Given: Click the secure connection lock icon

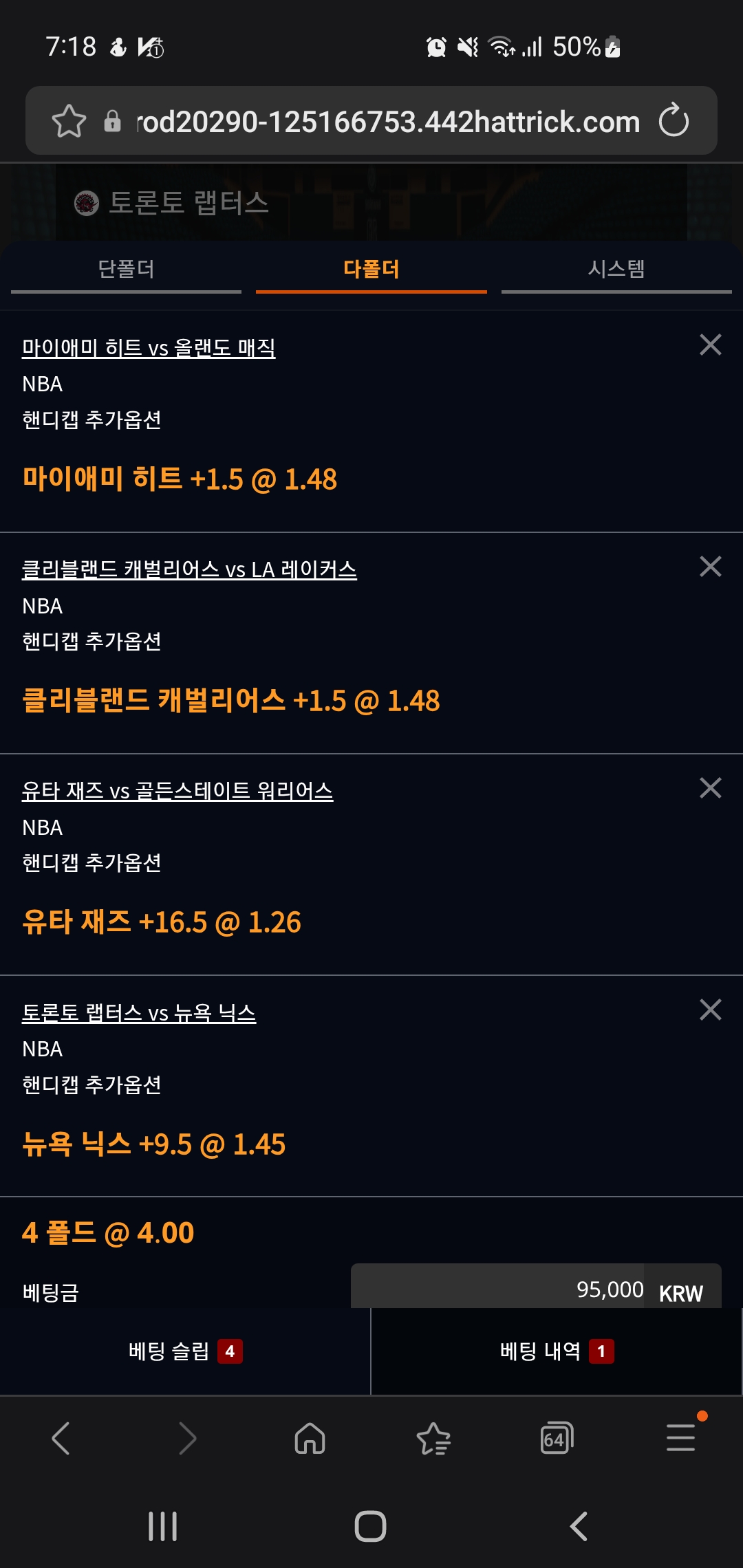Looking at the screenshot, I should [112, 121].
